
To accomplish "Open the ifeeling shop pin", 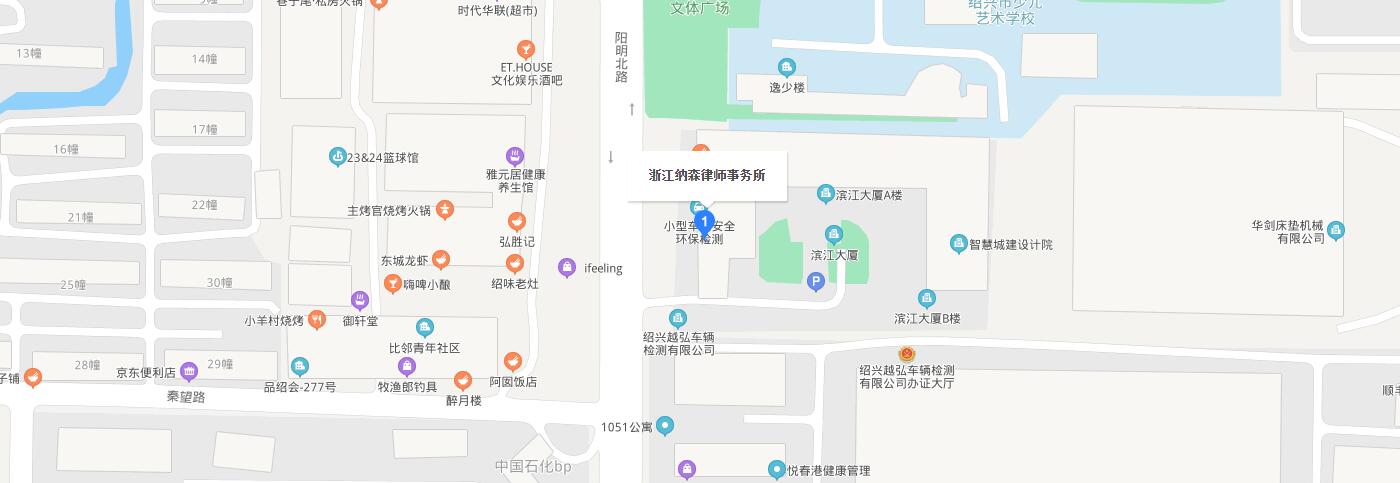I will [x=567, y=267].
